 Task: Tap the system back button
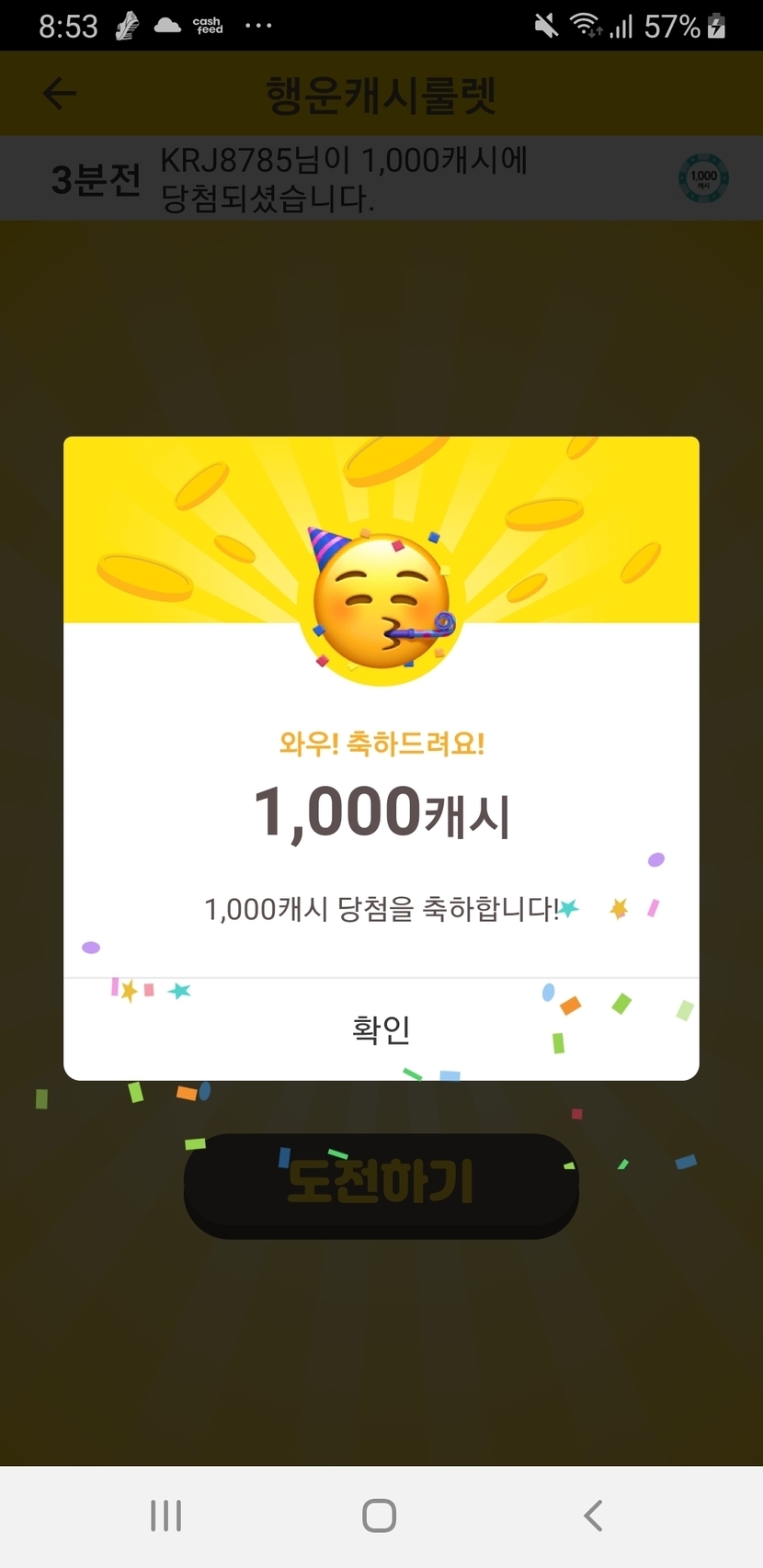coord(594,1516)
